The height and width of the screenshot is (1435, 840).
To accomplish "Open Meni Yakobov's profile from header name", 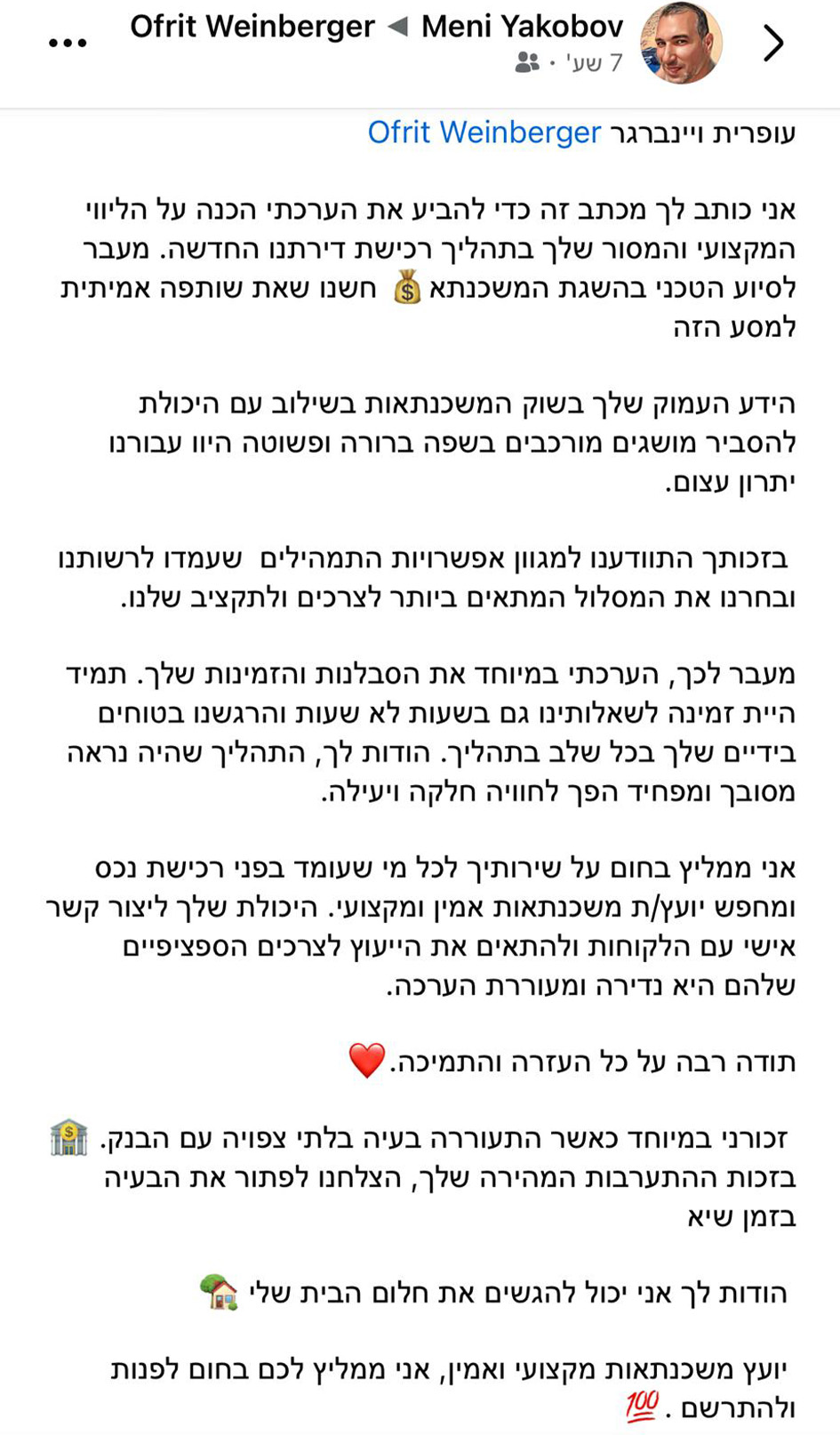I will point(522,27).
